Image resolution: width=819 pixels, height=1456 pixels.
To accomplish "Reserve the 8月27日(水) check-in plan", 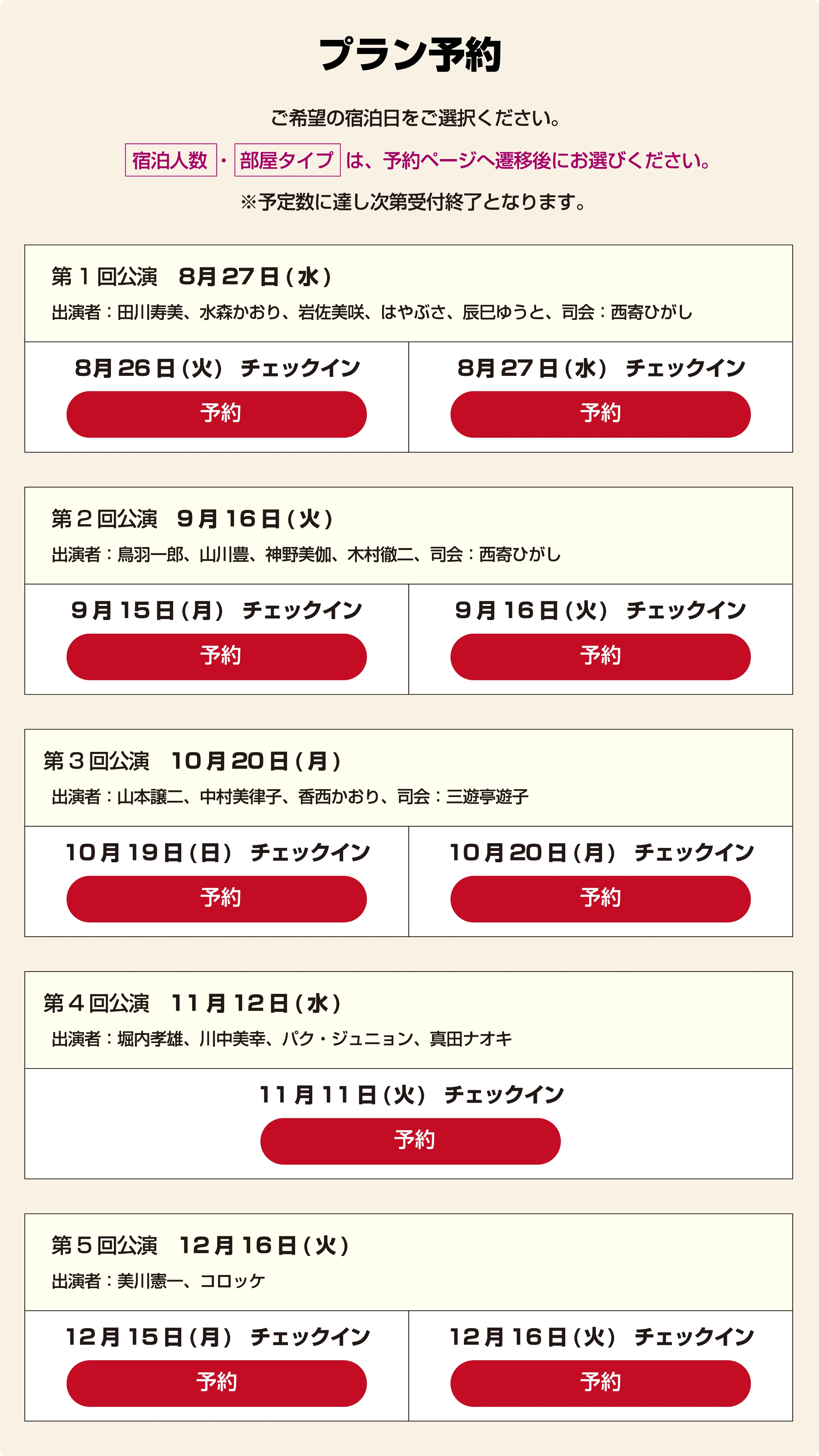I will (600, 414).
